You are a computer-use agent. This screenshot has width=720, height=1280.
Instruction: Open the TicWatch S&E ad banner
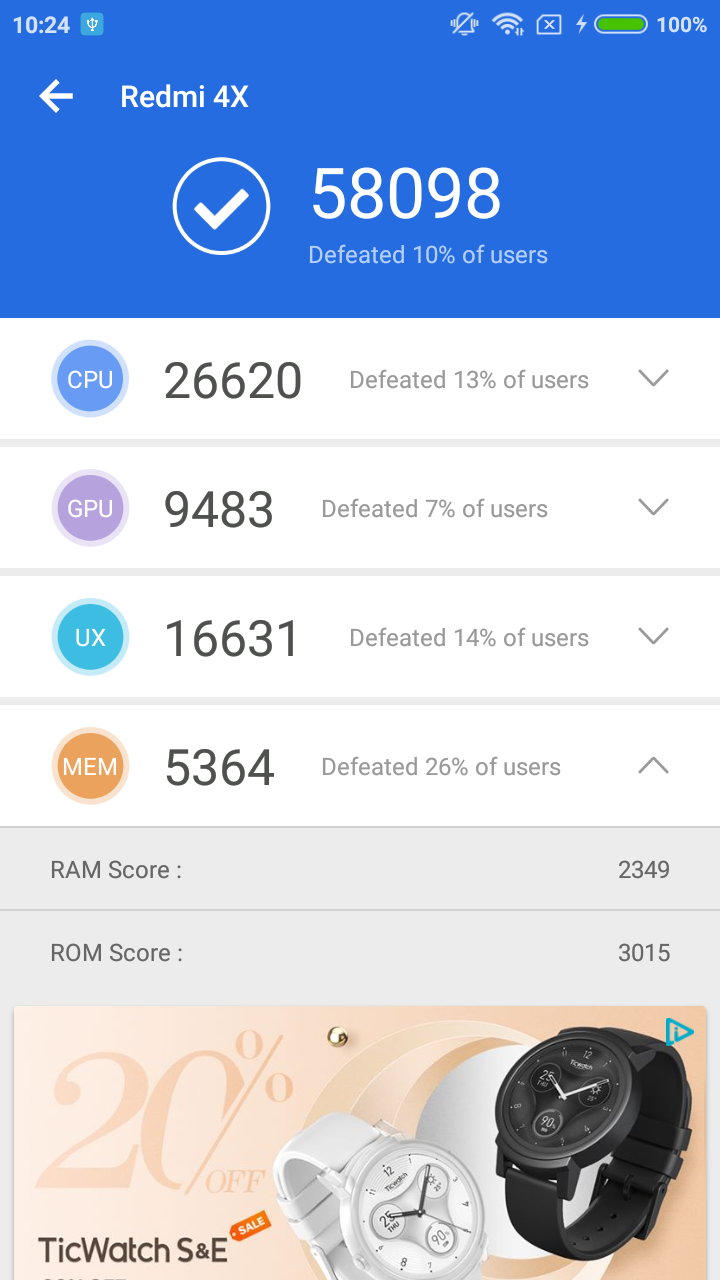tap(360, 1150)
